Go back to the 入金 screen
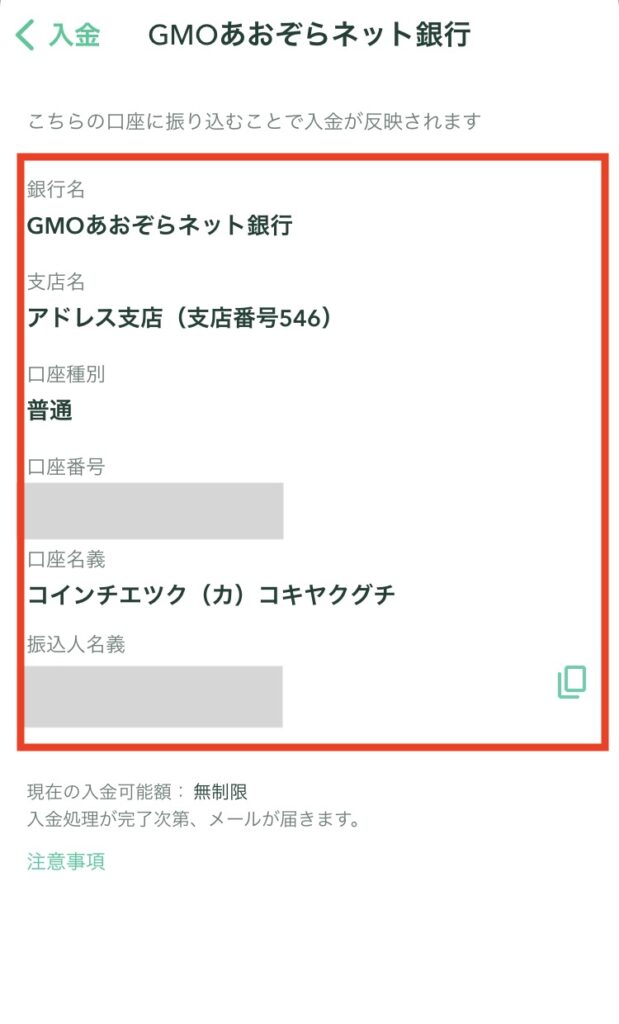The height and width of the screenshot is (1024, 619). [x=57, y=35]
